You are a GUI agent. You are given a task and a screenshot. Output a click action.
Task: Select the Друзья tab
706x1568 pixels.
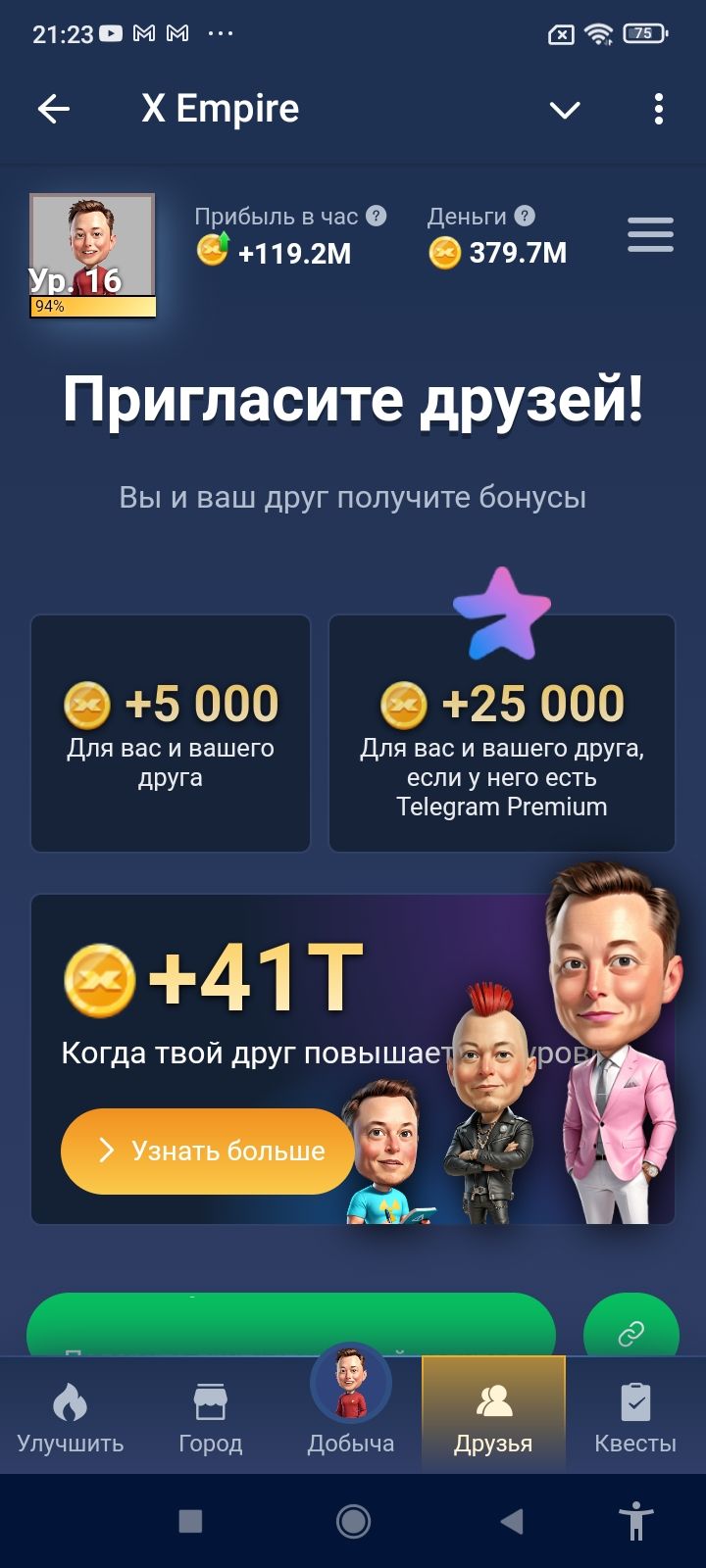click(x=493, y=1415)
